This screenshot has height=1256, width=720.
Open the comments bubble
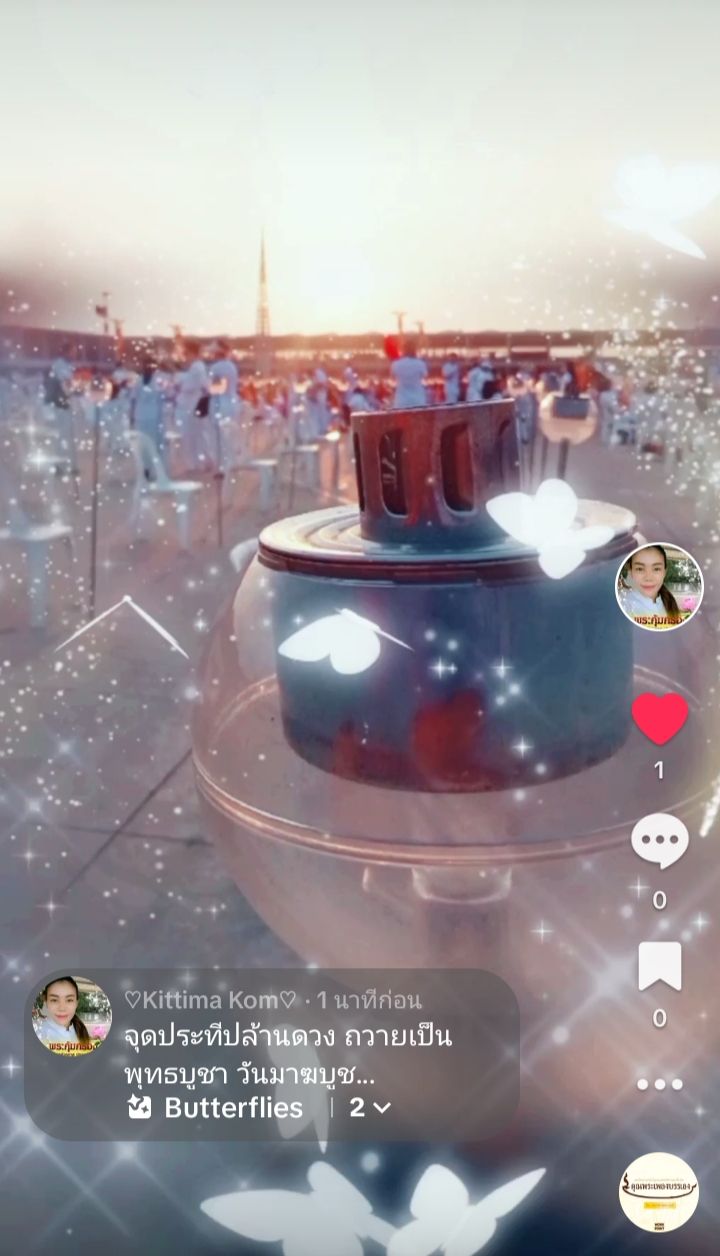[x=660, y=840]
